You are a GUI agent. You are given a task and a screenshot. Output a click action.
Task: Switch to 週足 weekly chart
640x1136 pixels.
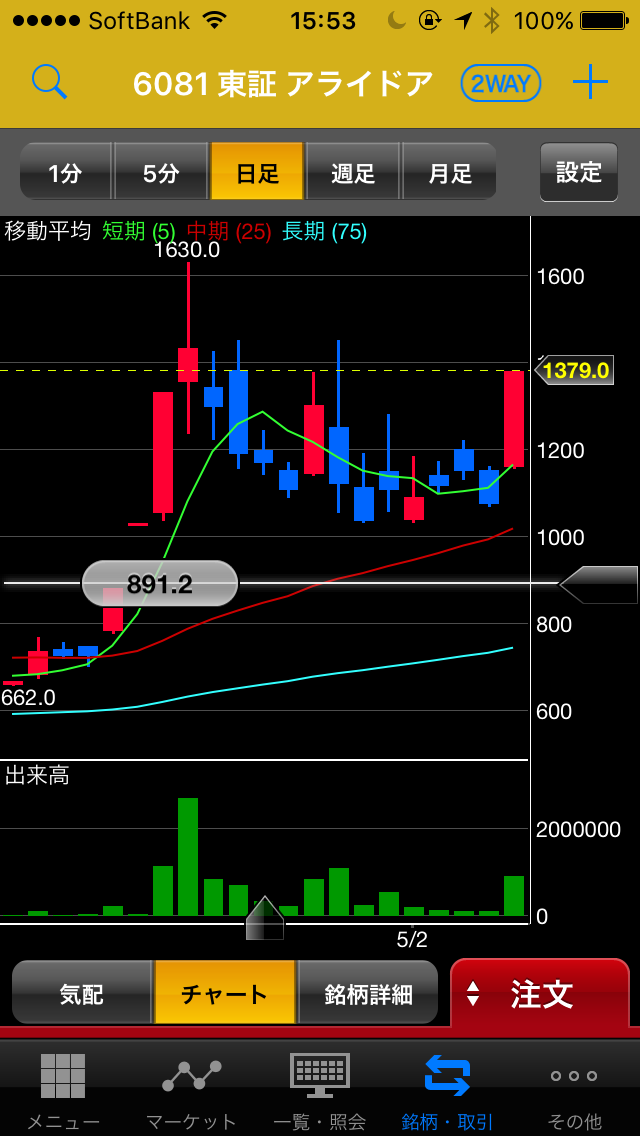point(353,172)
